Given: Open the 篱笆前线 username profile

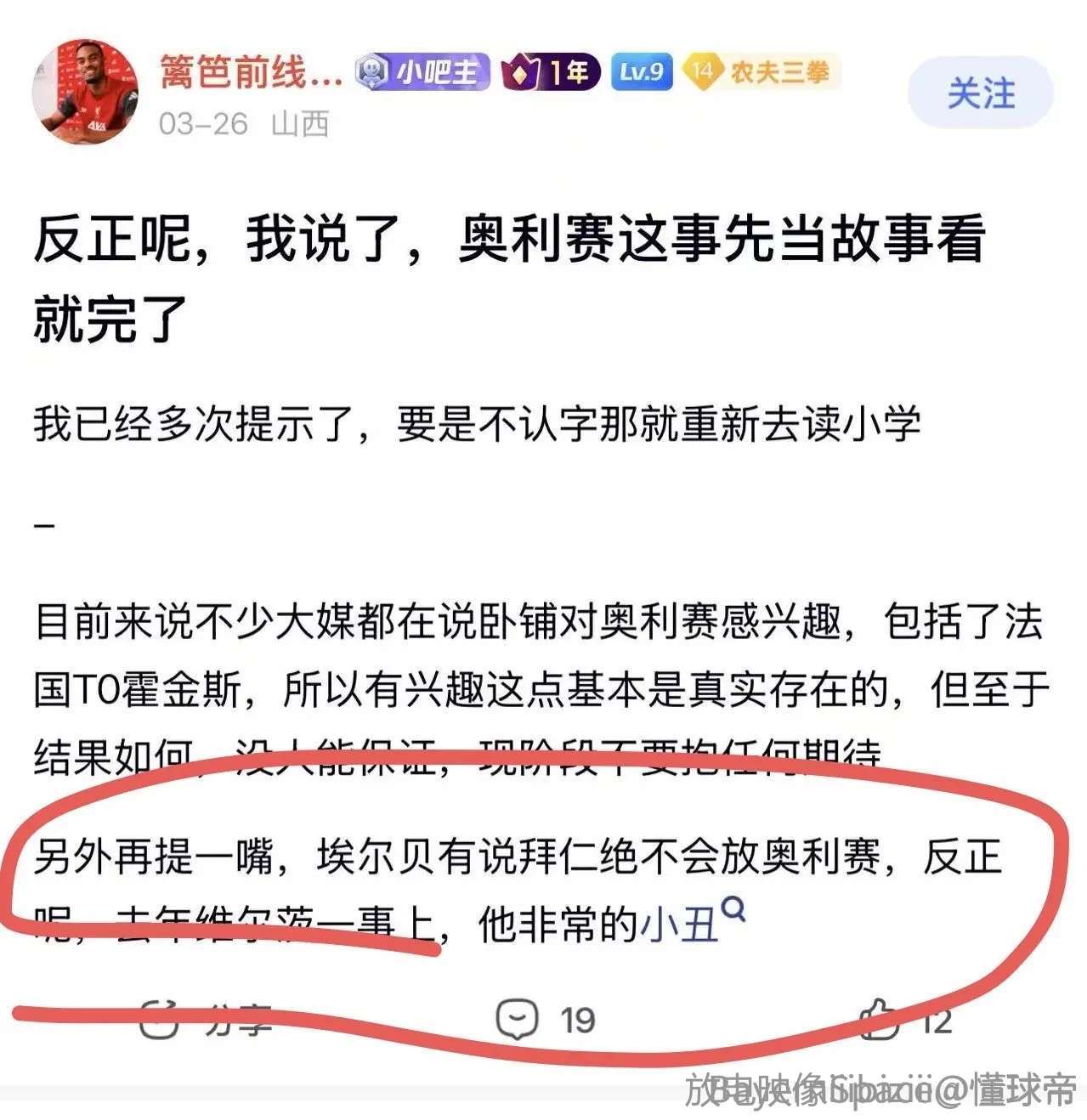Looking at the screenshot, I should (251, 73).
